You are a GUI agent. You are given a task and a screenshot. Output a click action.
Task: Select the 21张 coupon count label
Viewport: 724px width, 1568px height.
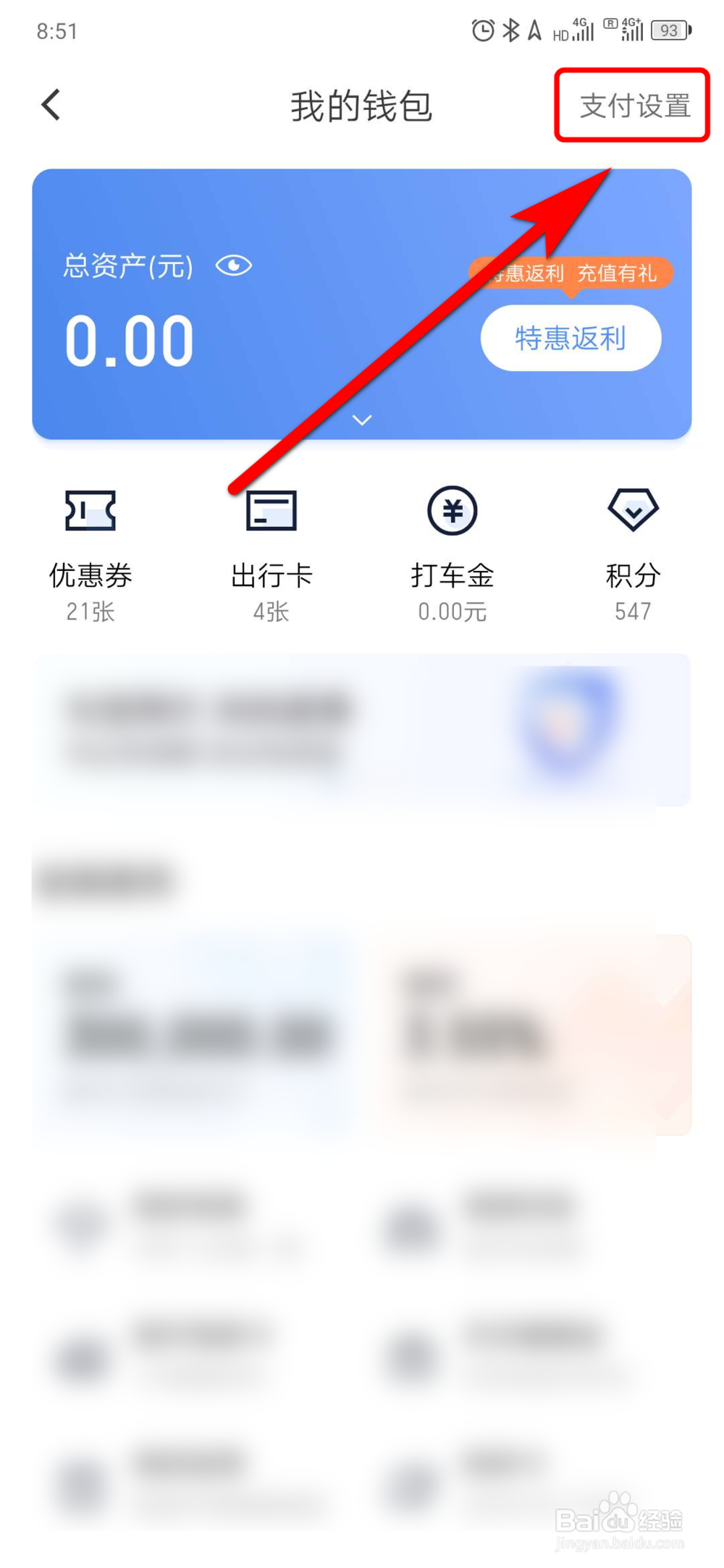(x=90, y=611)
